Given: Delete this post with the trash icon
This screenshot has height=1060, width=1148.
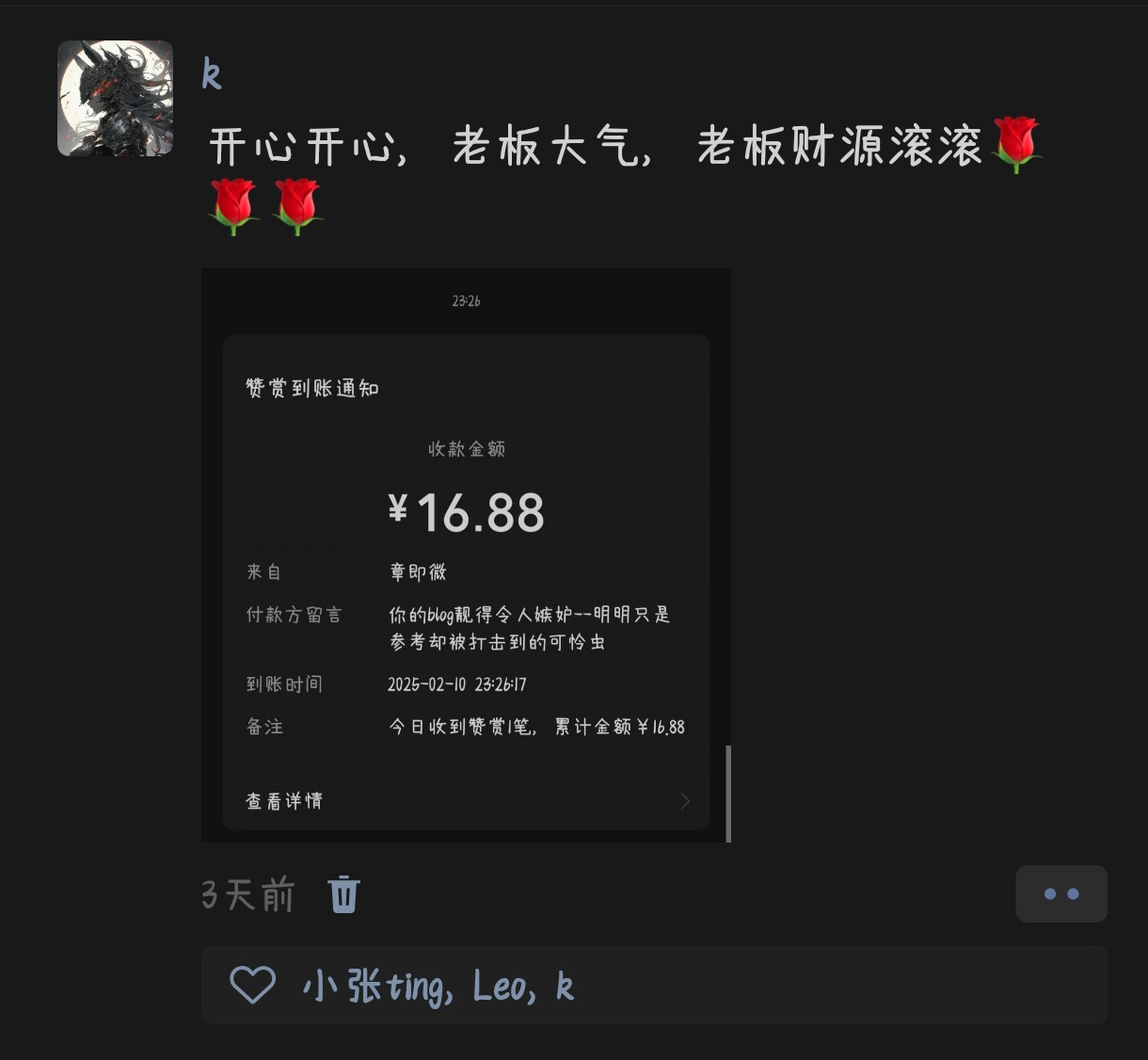Looking at the screenshot, I should click(x=343, y=894).
